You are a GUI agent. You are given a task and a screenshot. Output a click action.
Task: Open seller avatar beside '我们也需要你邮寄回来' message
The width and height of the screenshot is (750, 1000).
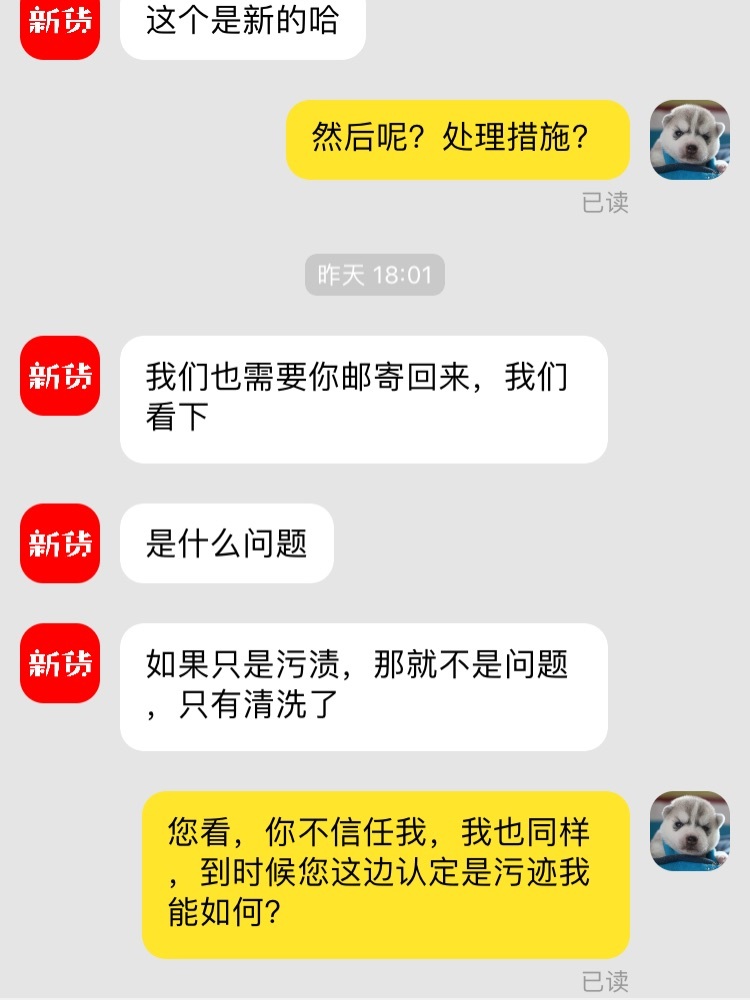coord(60,375)
